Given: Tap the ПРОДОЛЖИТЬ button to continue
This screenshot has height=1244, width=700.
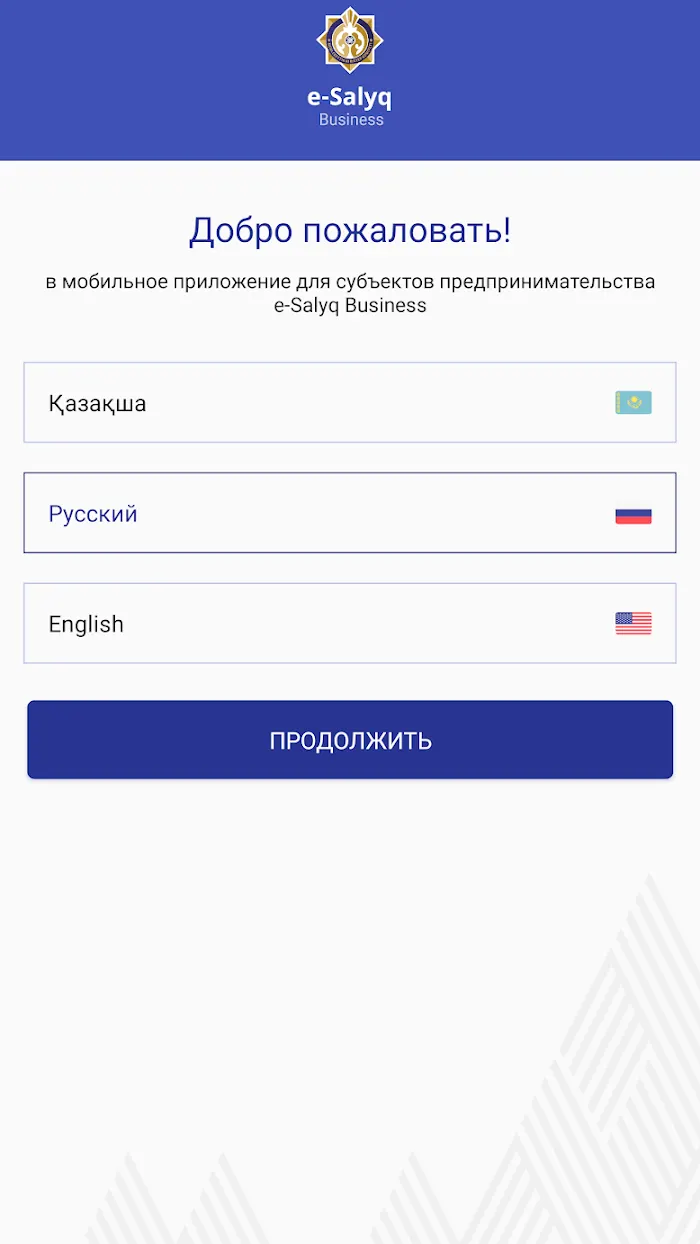Looking at the screenshot, I should (x=350, y=740).
